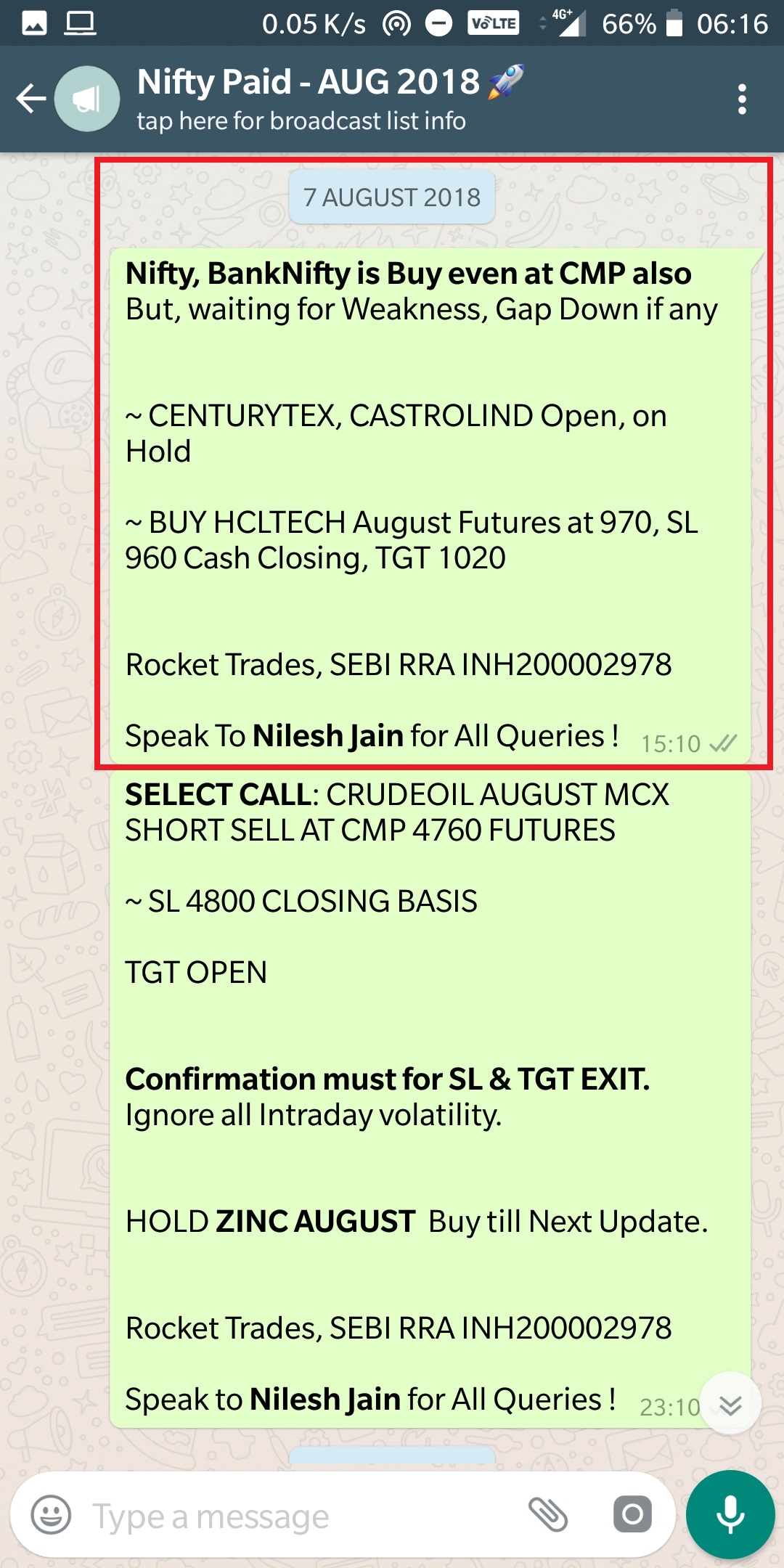Open the emoji picker
Screen dimensions: 784x1568
tap(51, 1516)
